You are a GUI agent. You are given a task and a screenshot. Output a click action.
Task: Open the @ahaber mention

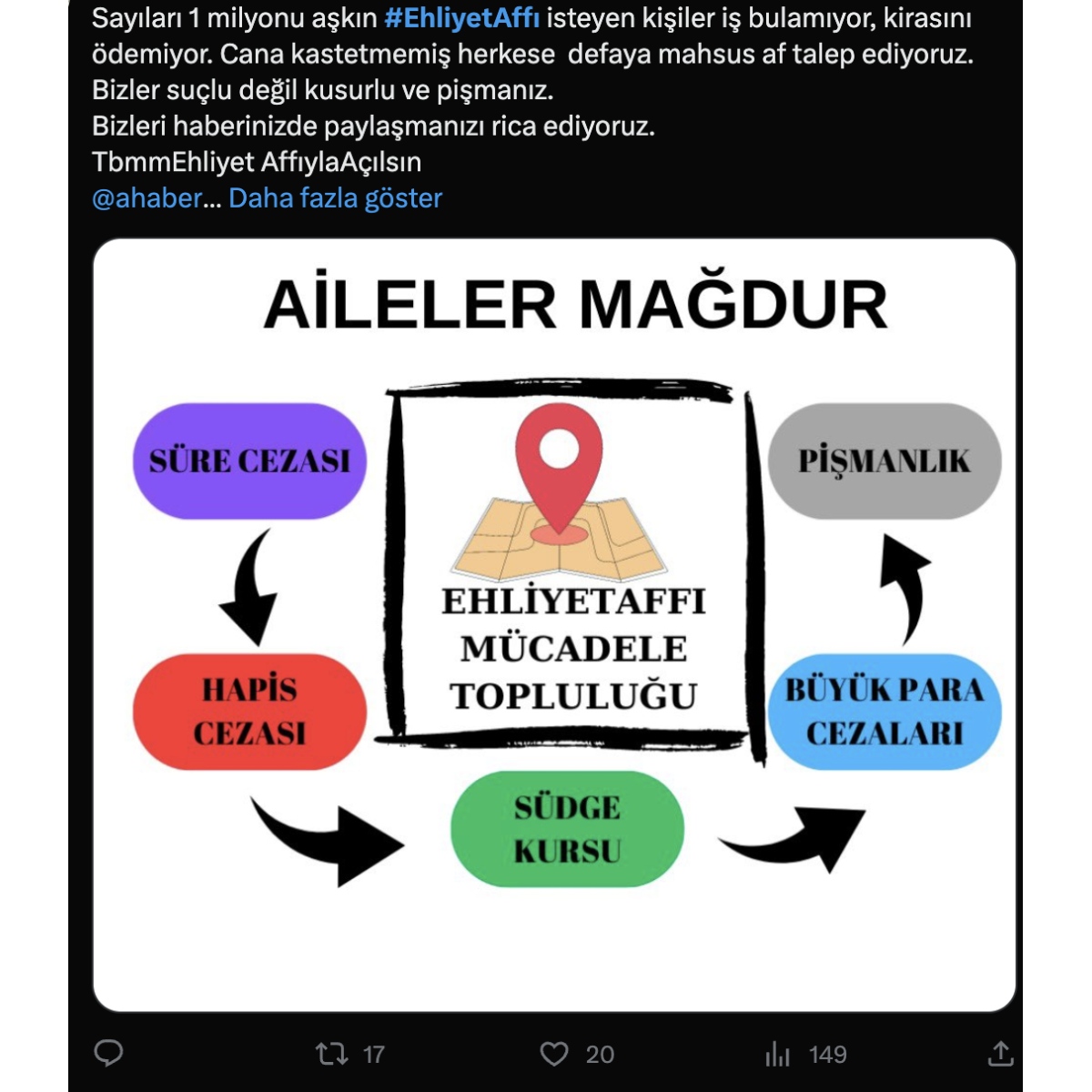[147, 198]
